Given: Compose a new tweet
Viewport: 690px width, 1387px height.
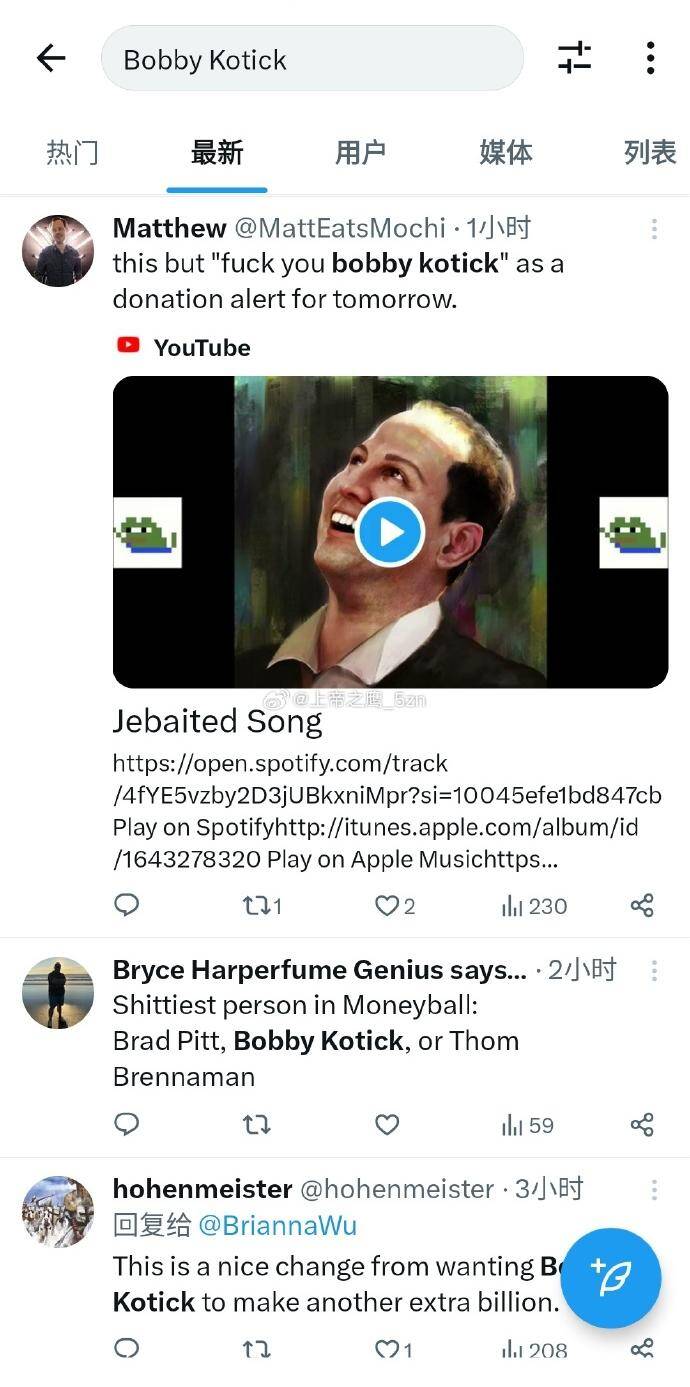Looking at the screenshot, I should 610,1278.
